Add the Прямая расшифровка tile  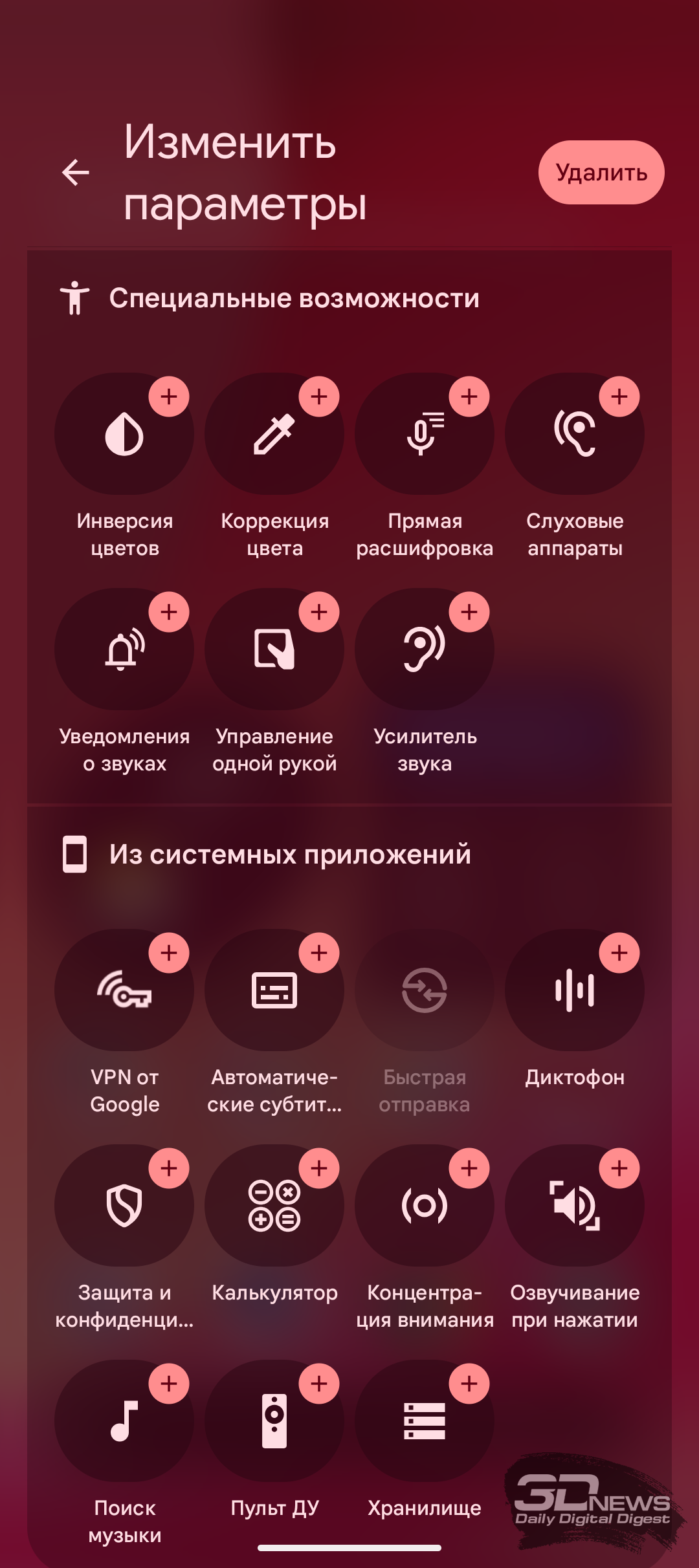pos(469,397)
